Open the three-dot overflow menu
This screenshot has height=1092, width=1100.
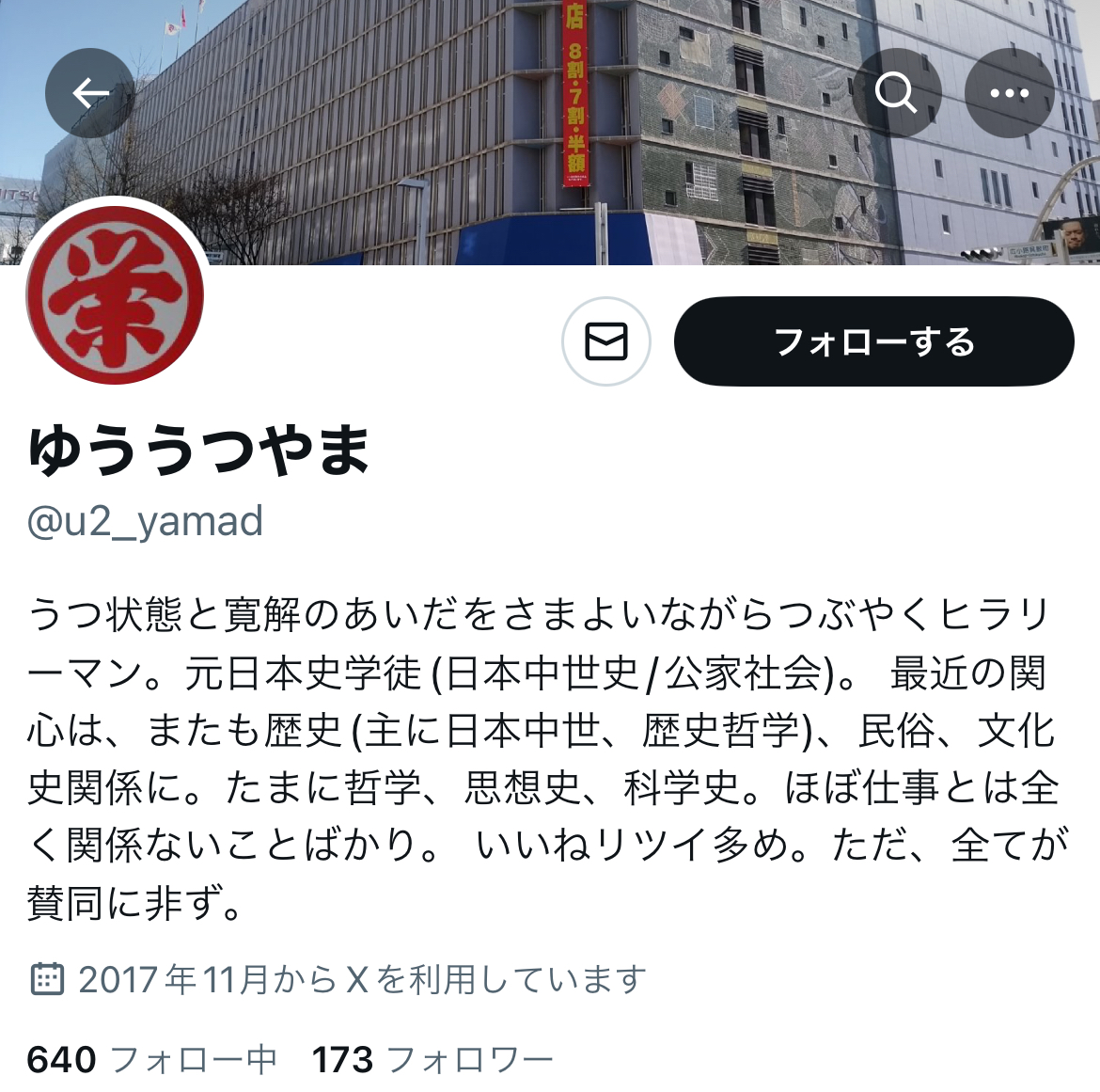(1009, 93)
